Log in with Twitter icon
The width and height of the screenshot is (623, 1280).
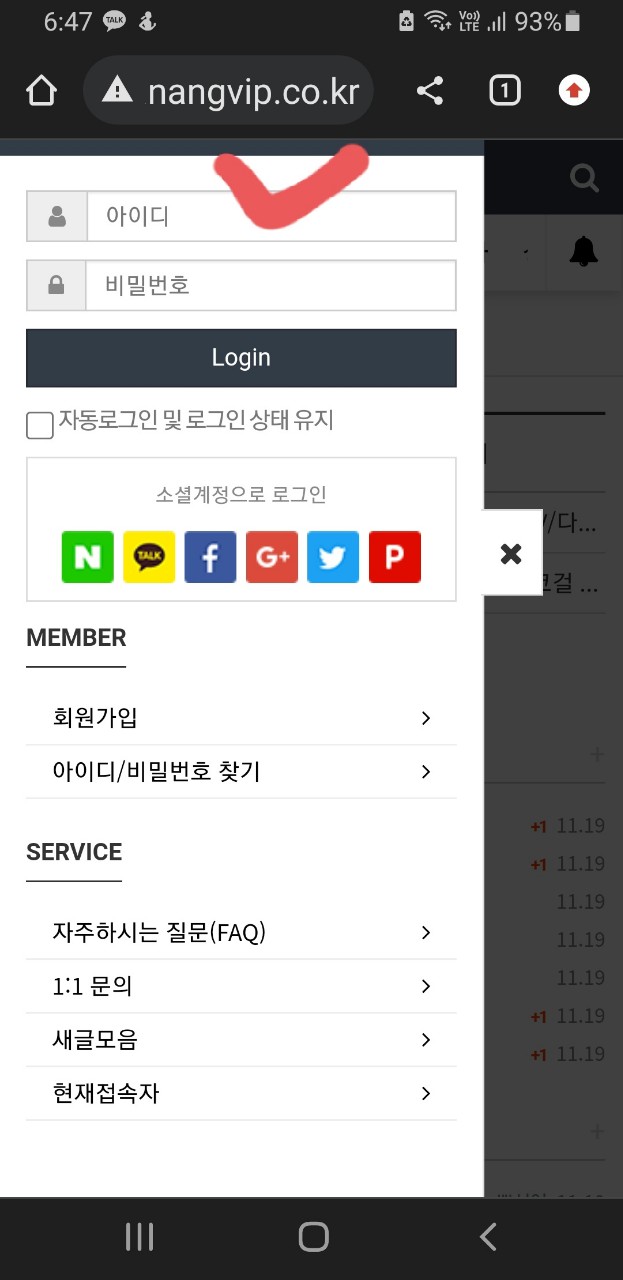coord(333,557)
